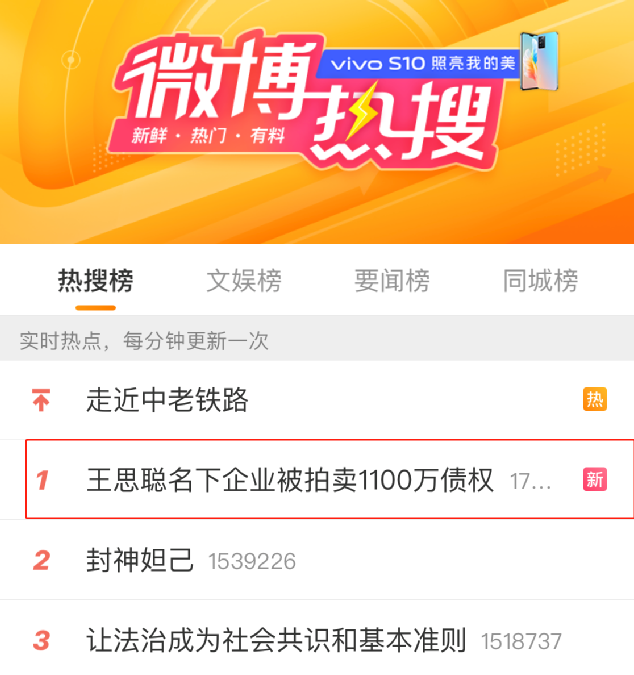Viewport: 634px width, 675px height.
Task: Open hot search 封神妲己
Action: tap(140, 560)
